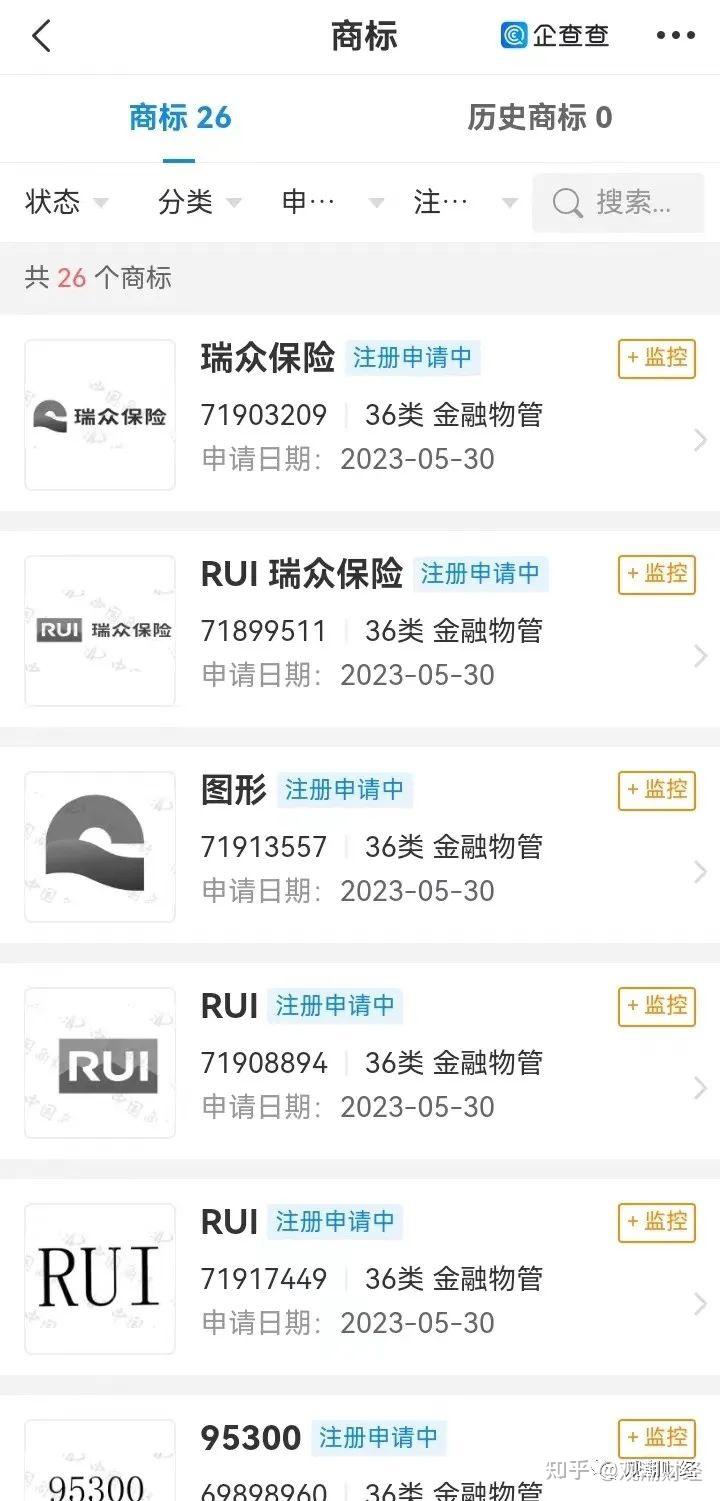Image resolution: width=720 pixels, height=1501 pixels.
Task: Tap the search magnifier icon
Action: [x=566, y=203]
